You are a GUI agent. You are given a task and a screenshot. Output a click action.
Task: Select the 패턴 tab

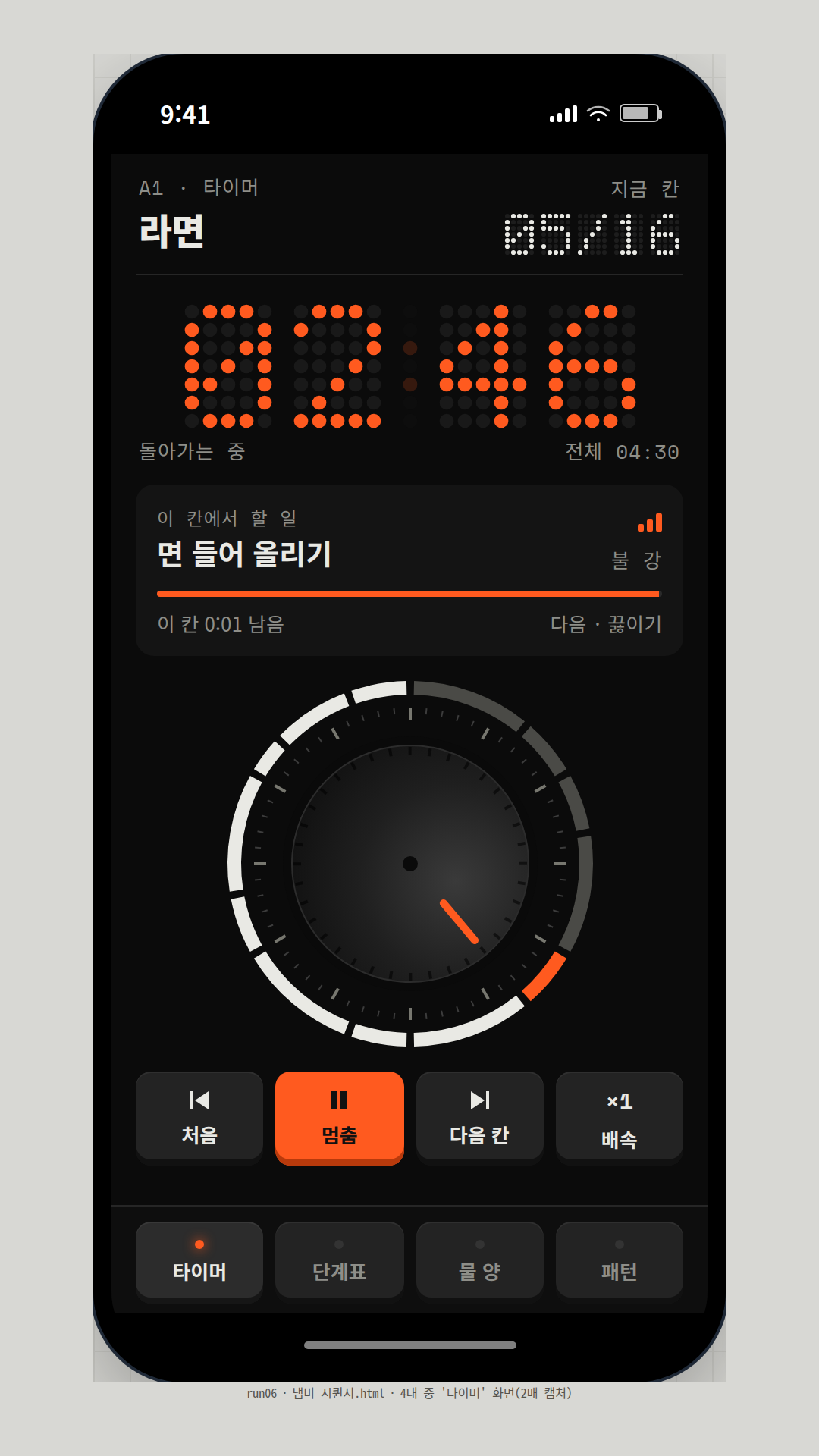pos(620,1260)
